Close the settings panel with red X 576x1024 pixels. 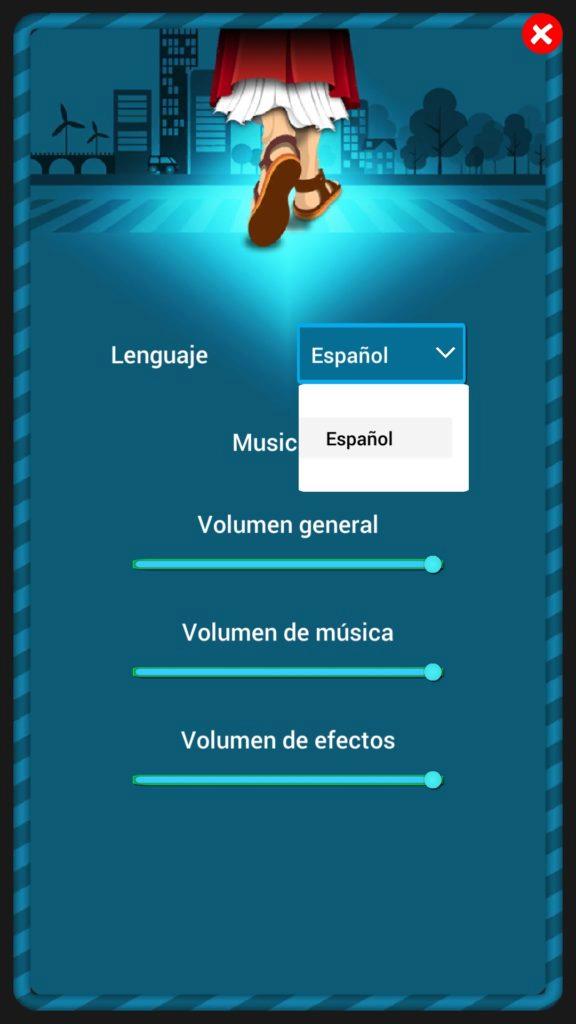[x=541, y=33]
